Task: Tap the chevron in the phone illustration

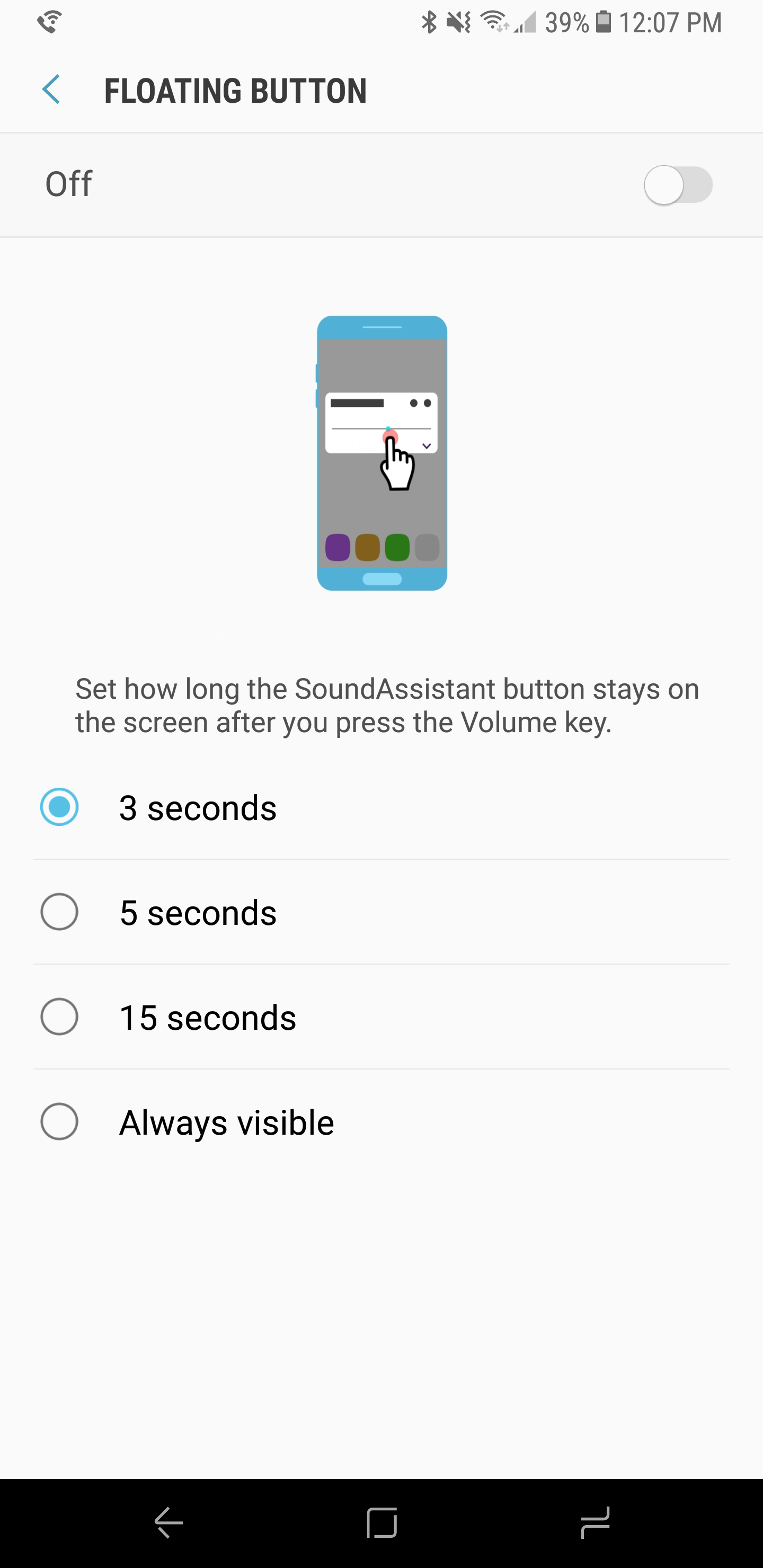Action: 426,446
